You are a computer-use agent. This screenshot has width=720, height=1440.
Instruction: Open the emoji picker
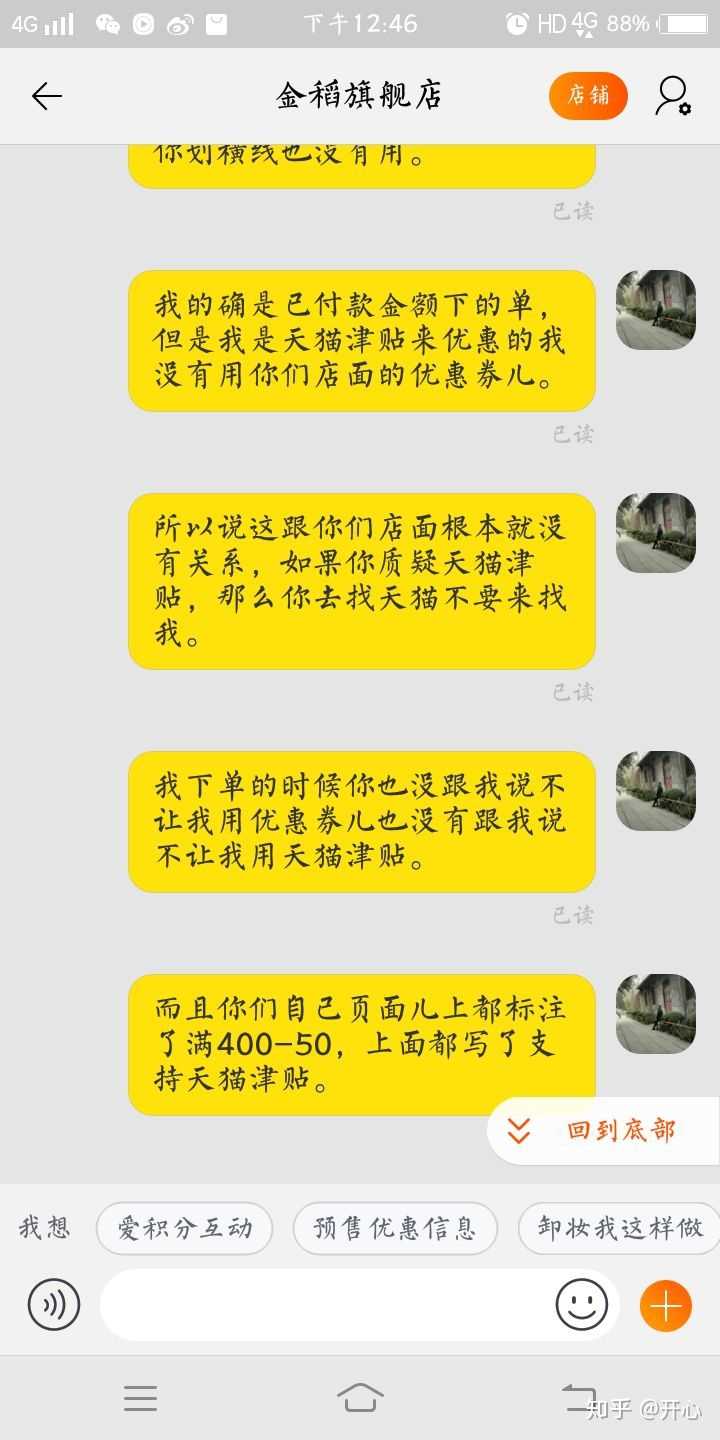tap(581, 1305)
